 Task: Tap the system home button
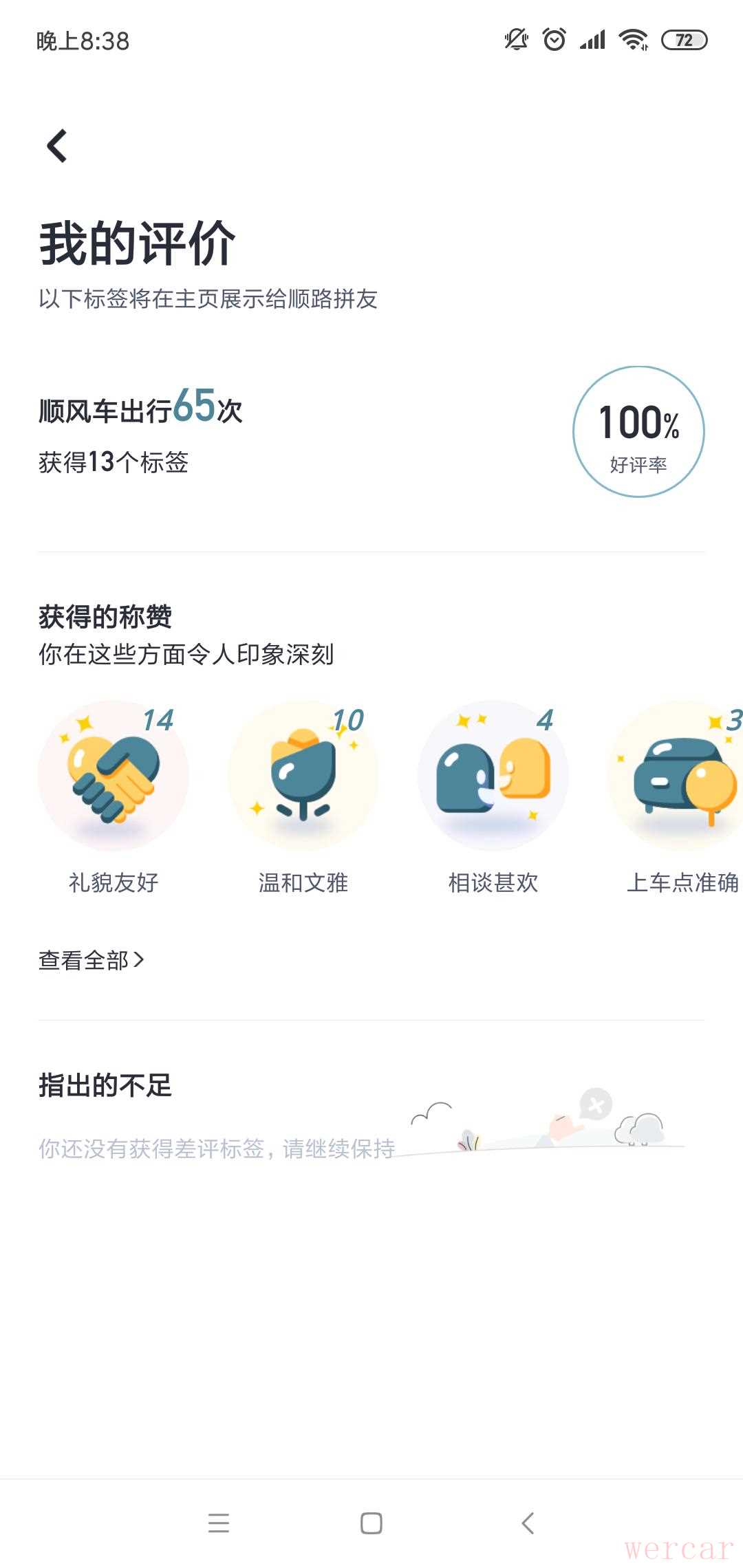tap(371, 1523)
